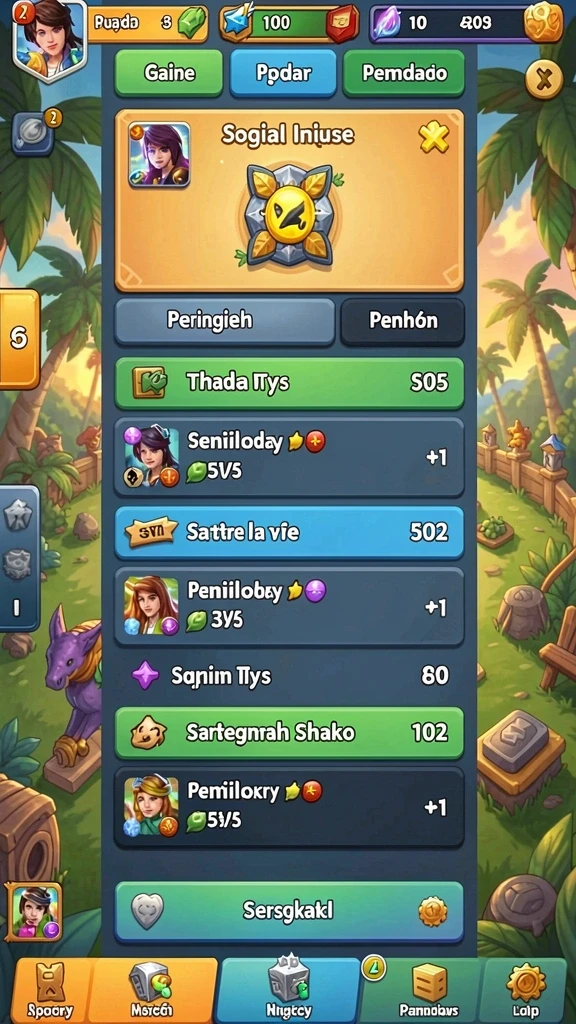
Task: Open the Lolp bottom tab
Action: (526, 990)
